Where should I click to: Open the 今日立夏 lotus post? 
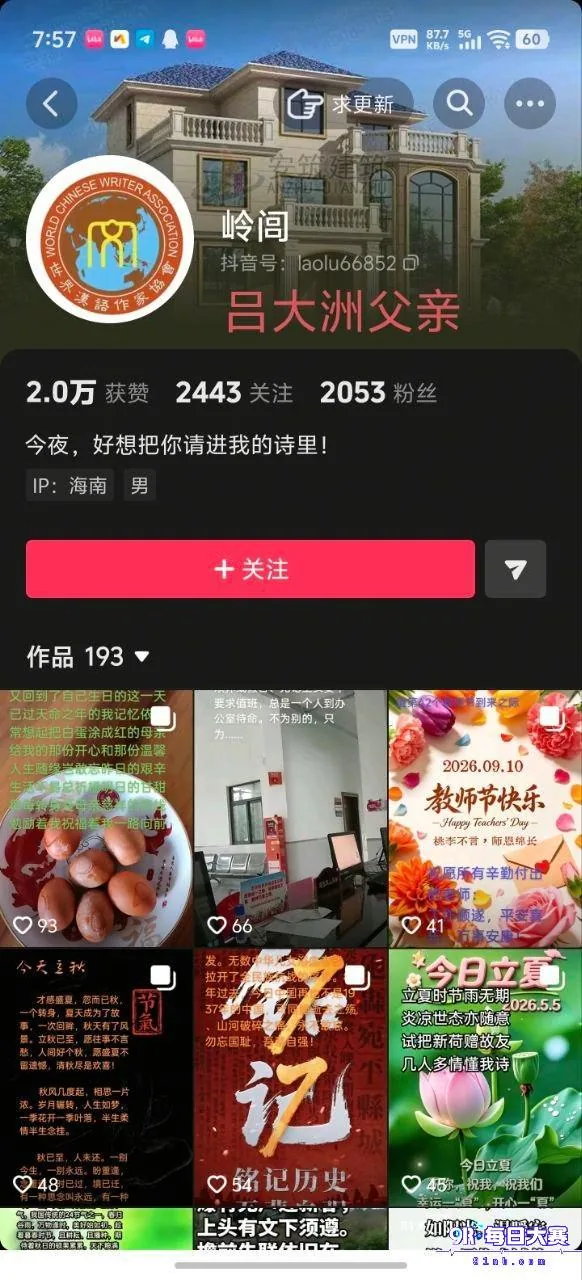(485, 1077)
